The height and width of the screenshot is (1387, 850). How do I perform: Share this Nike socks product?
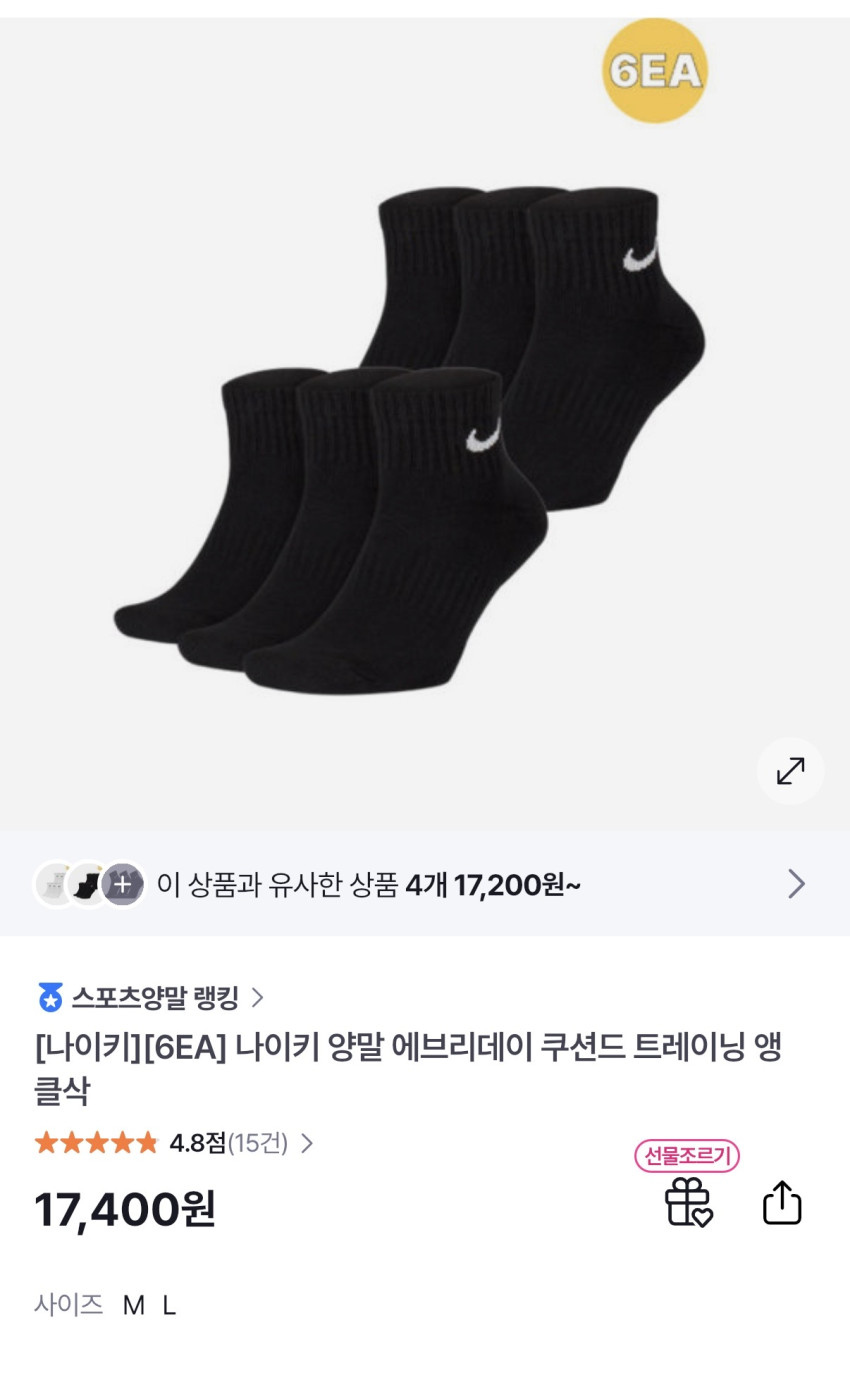782,1202
